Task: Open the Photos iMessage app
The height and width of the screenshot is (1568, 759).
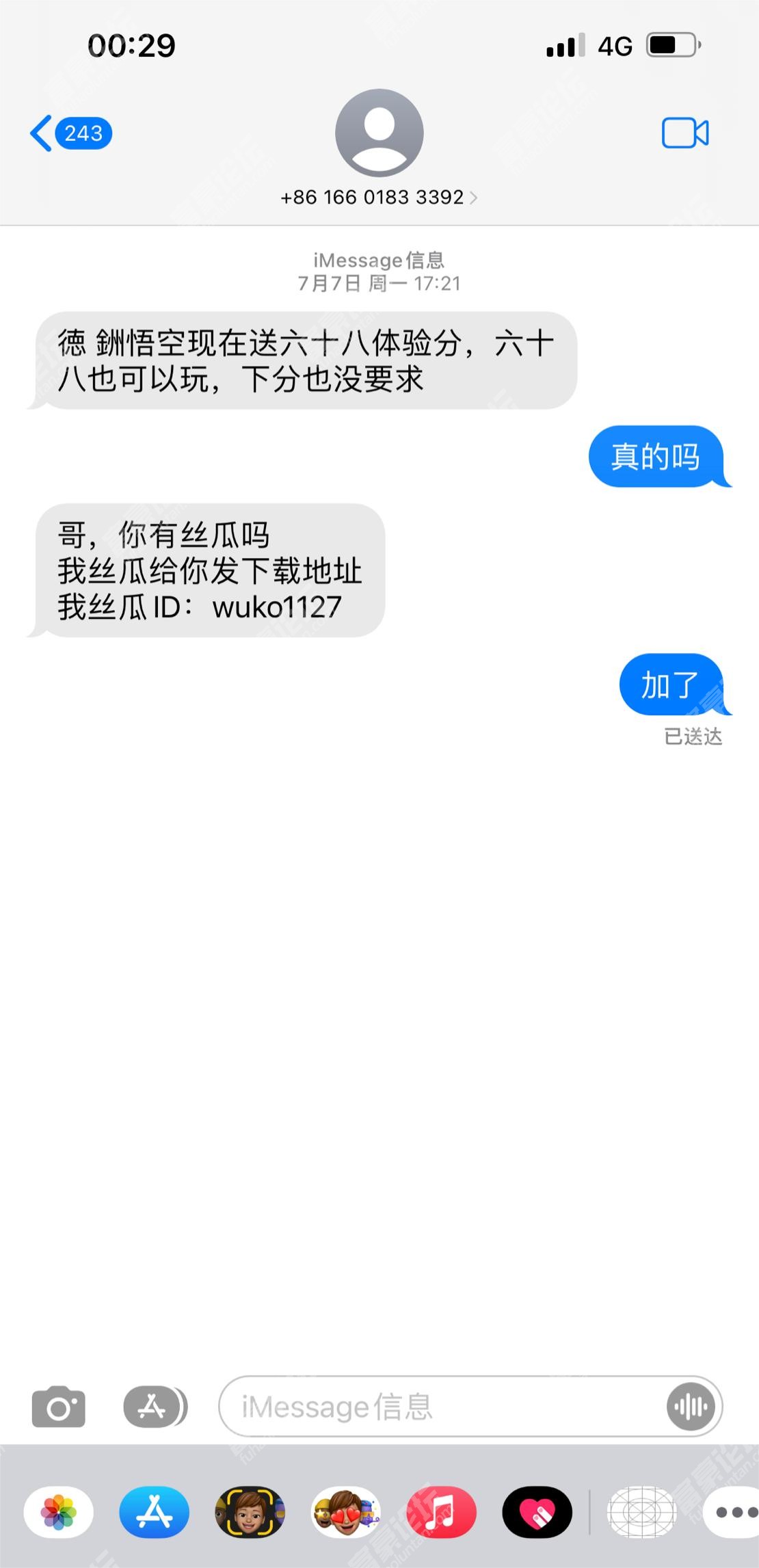Action: tap(59, 1512)
